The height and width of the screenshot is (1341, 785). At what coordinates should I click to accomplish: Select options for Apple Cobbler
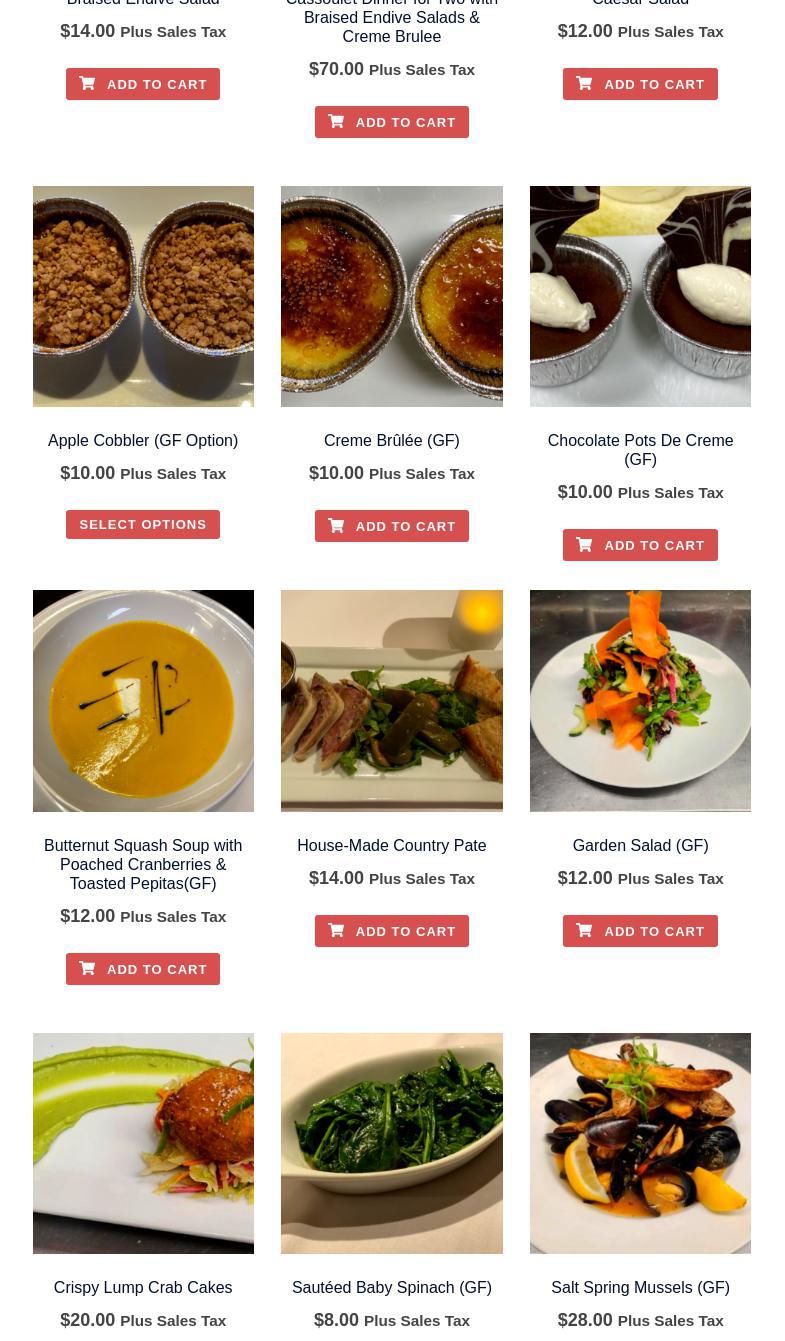click(143, 524)
